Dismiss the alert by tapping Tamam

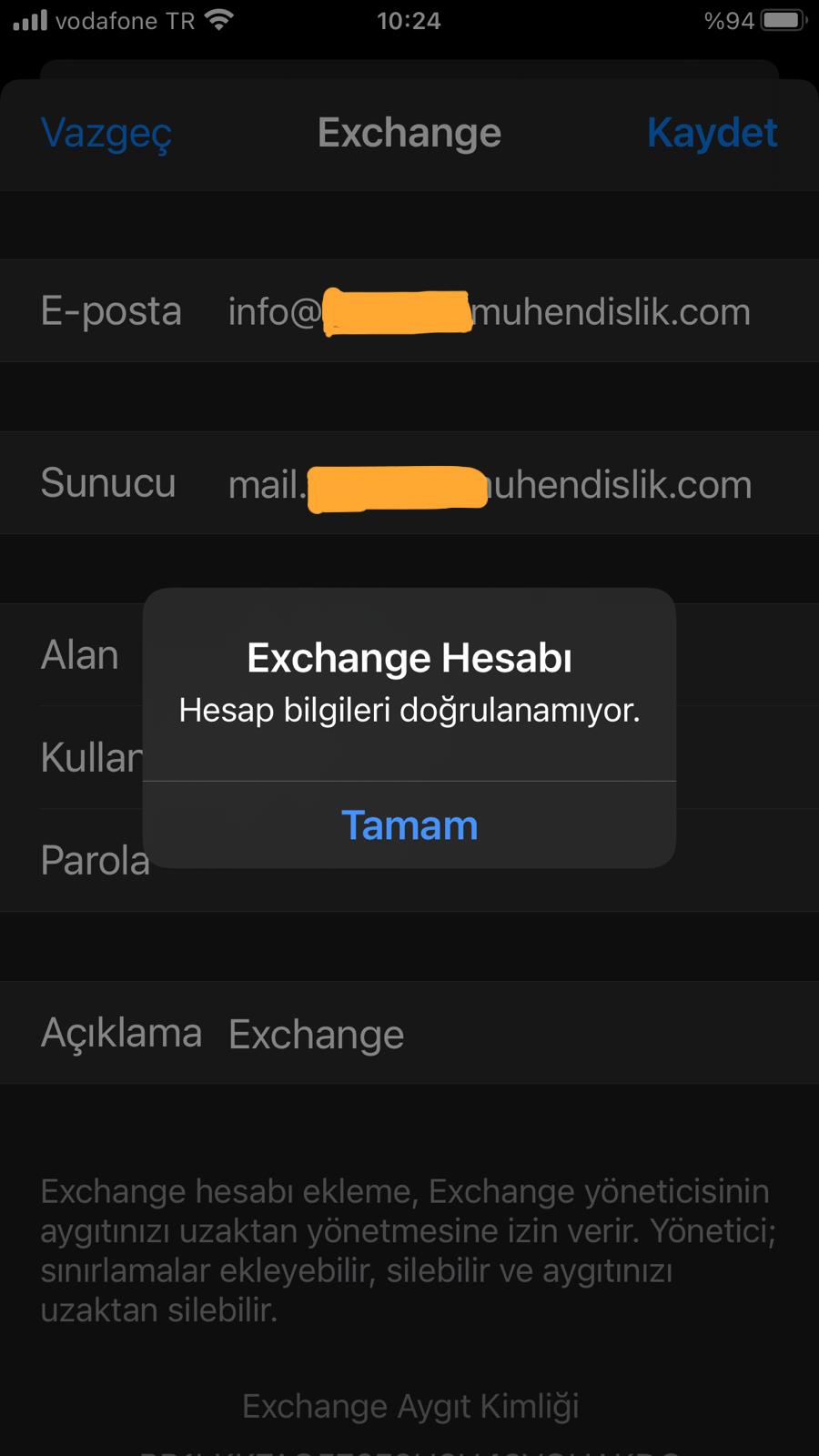(409, 825)
